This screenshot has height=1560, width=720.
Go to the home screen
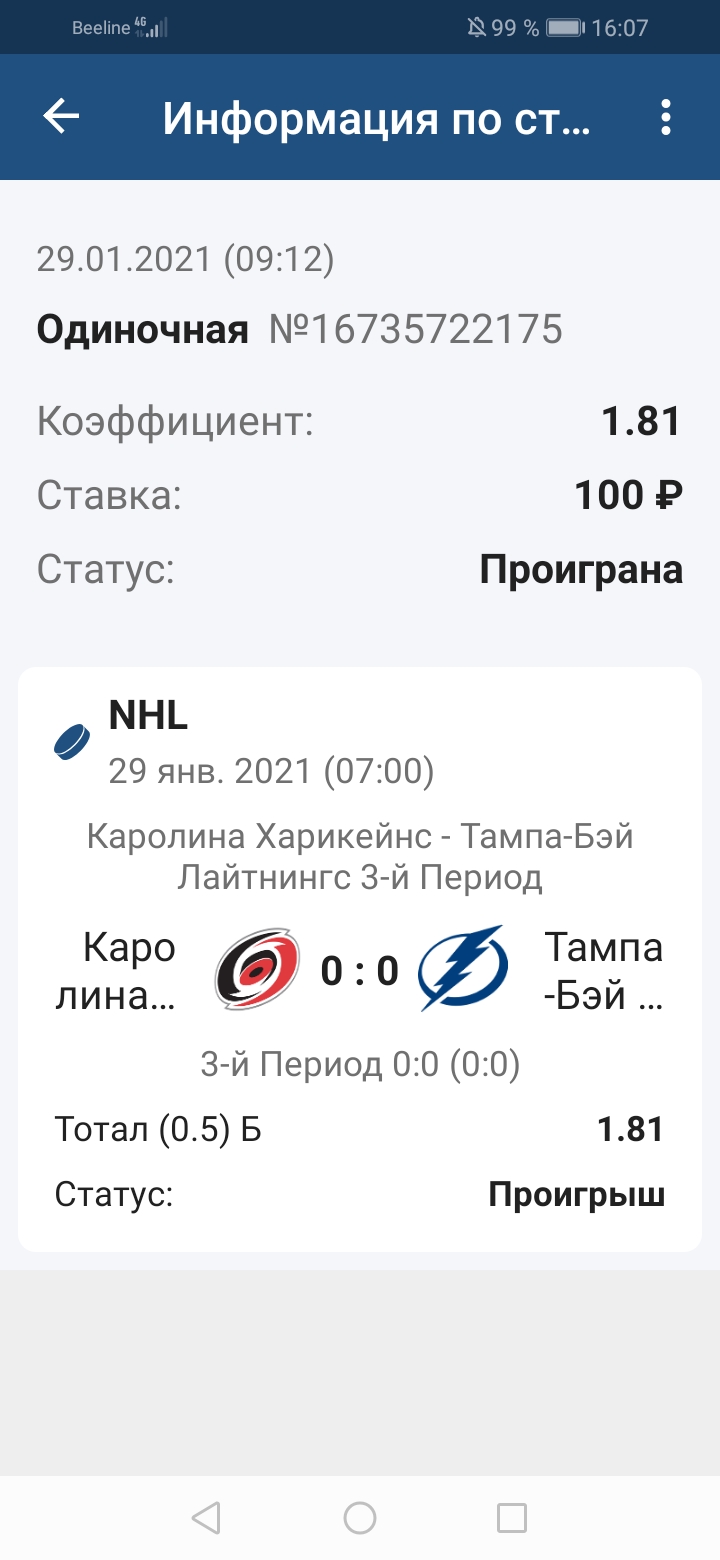tap(360, 1518)
